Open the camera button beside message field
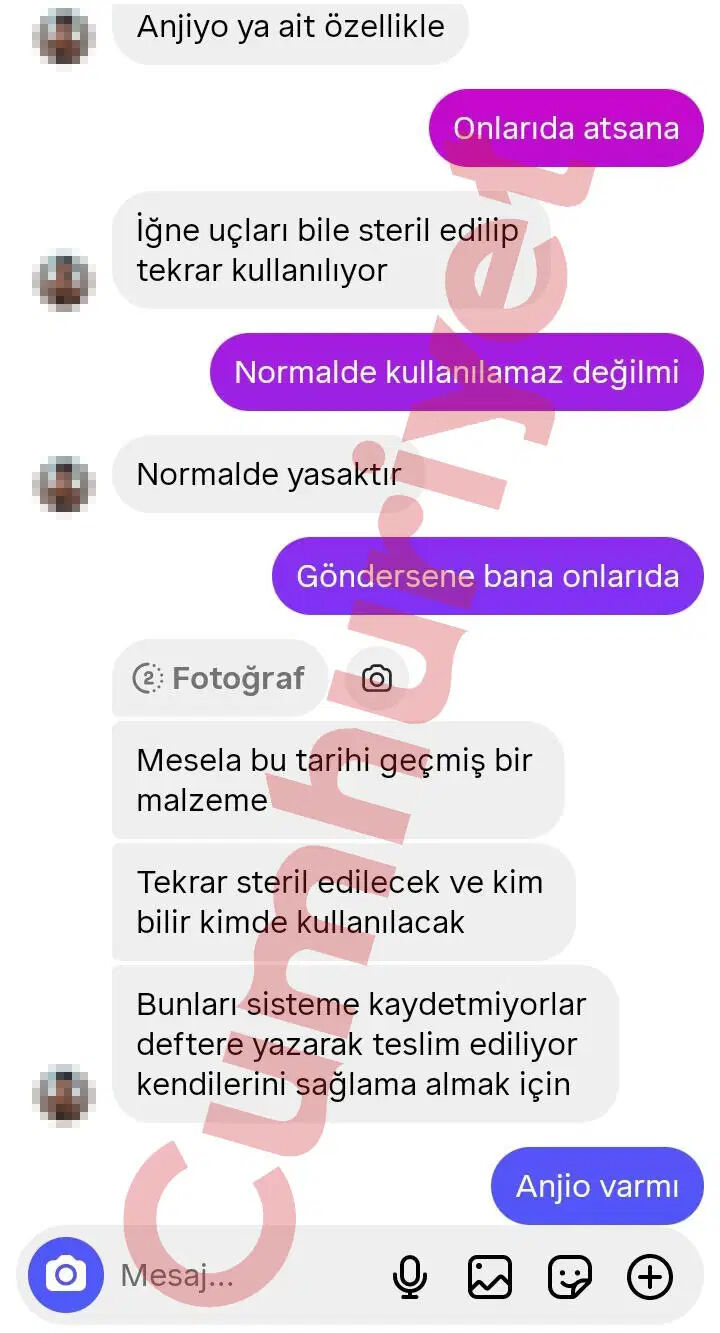This screenshot has width=720, height=1333. click(66, 1275)
